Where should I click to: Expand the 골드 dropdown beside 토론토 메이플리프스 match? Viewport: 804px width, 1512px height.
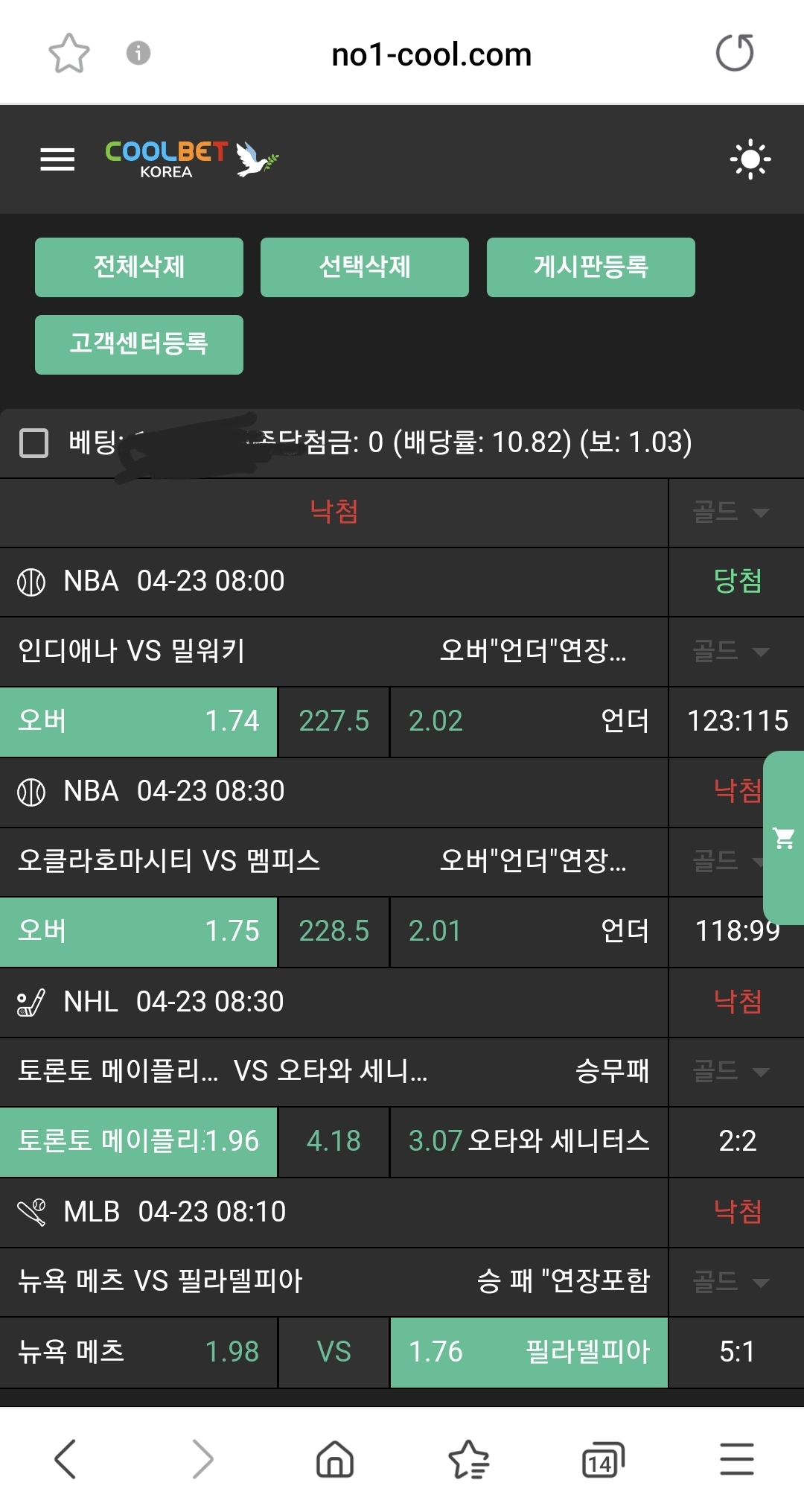(731, 1072)
